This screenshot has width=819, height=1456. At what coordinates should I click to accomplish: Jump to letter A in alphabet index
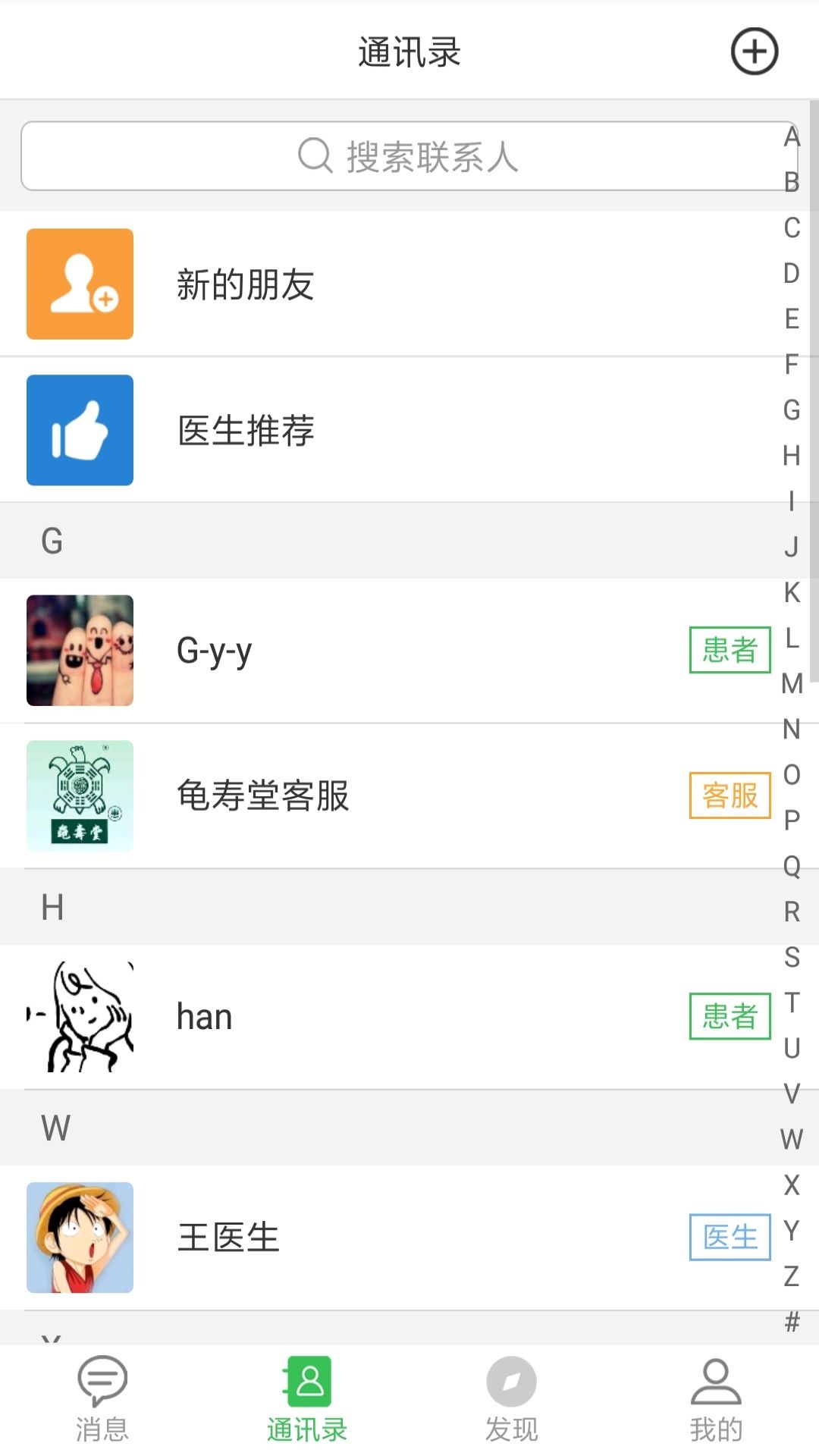[x=791, y=138]
